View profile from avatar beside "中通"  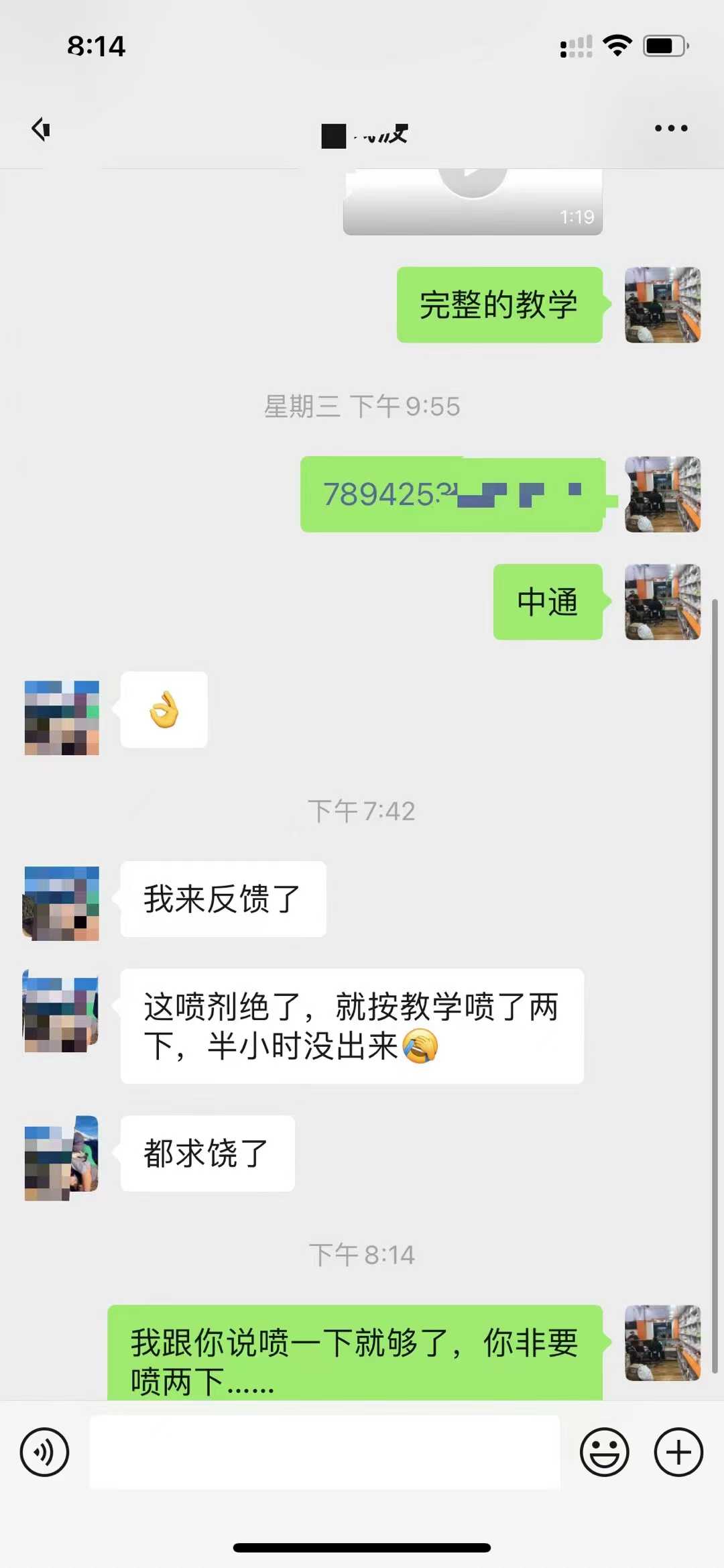662,602
